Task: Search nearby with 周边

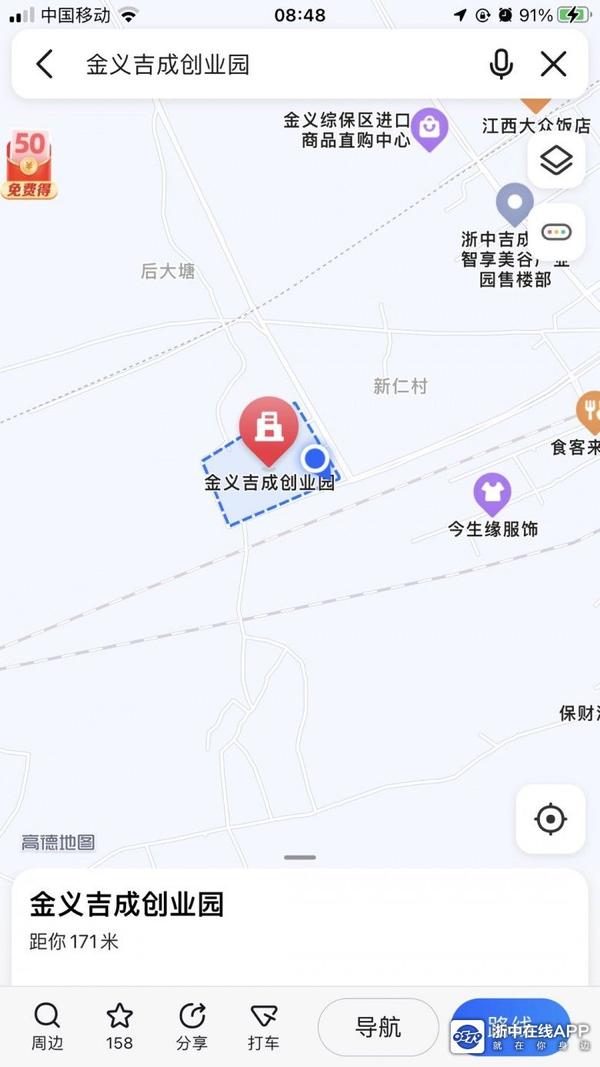Action: pyautogui.click(x=46, y=1026)
